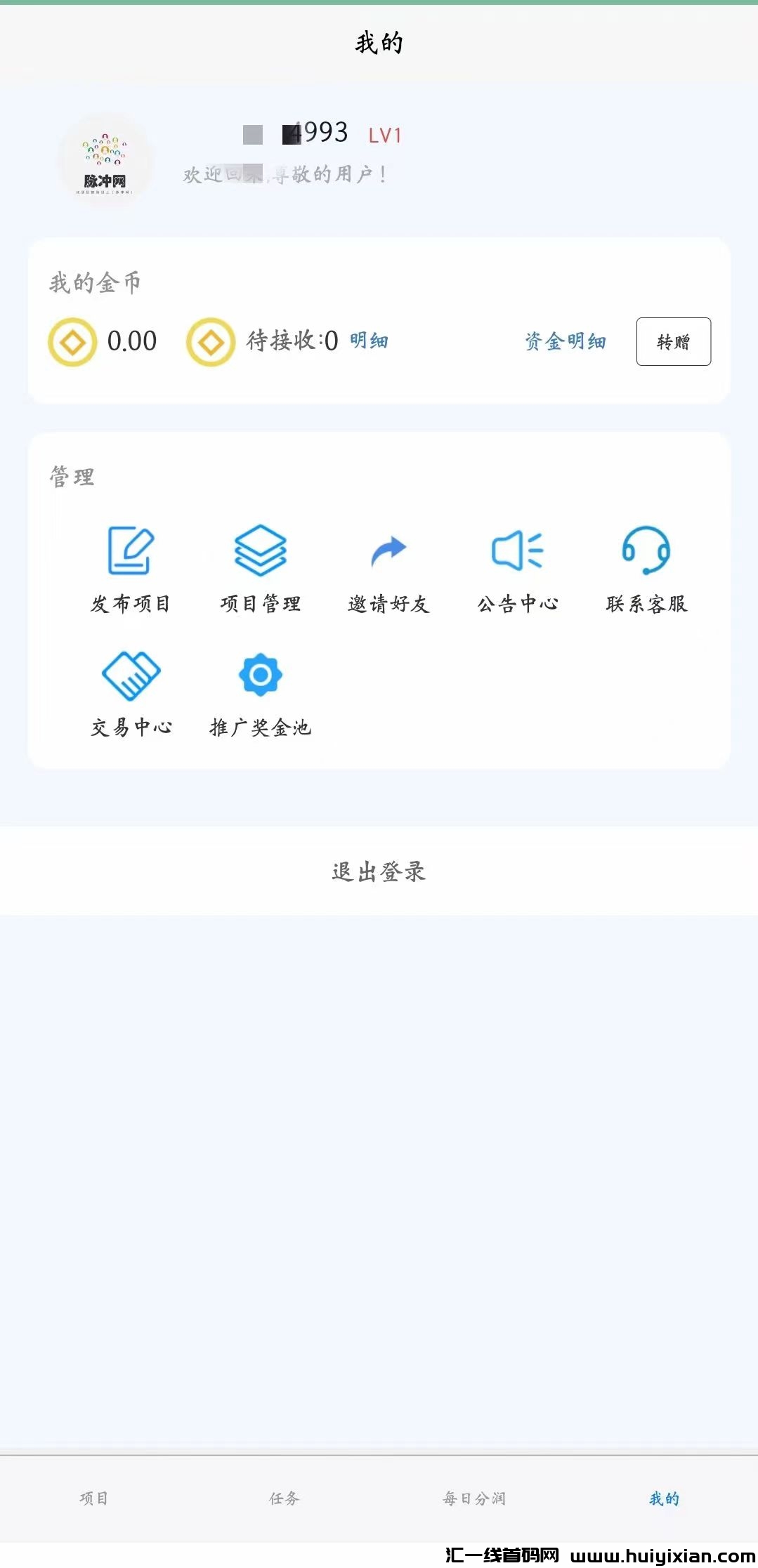Open 交易中心
758x1568 pixels.
click(131, 692)
